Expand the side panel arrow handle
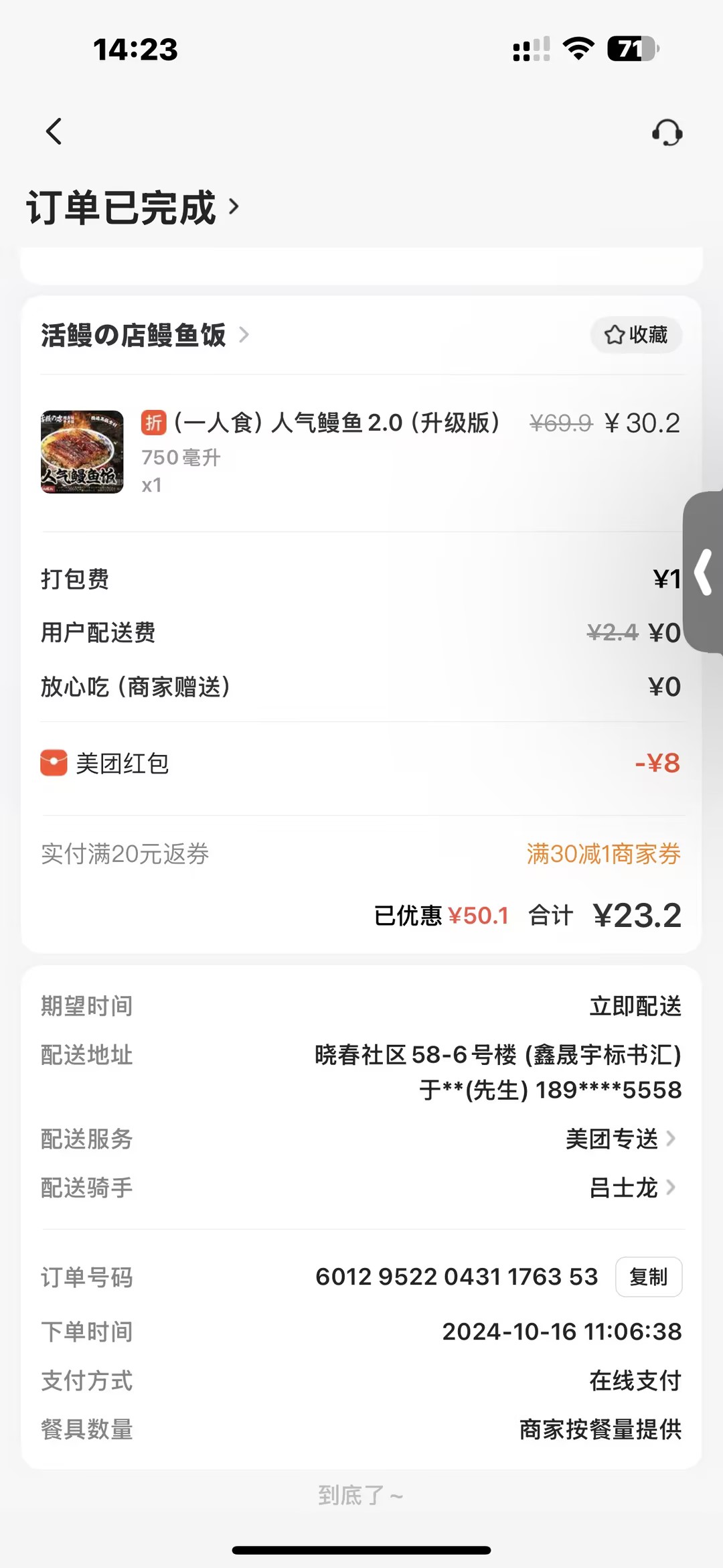This screenshot has height=1568, width=723. [704, 572]
